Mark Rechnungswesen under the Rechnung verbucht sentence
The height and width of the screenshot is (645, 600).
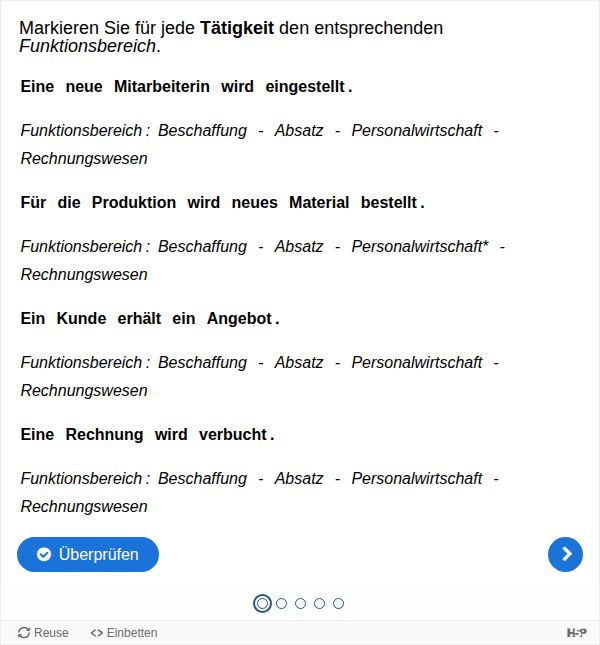coord(84,506)
